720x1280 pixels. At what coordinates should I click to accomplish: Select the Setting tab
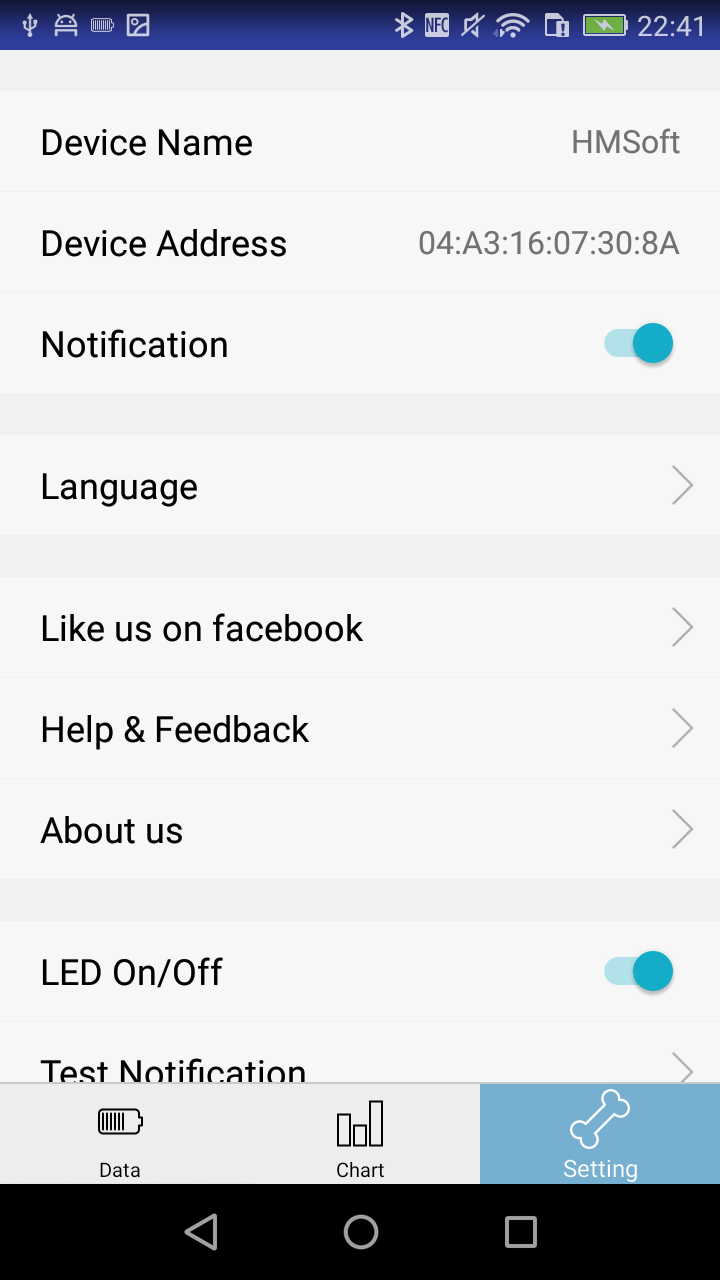(600, 1134)
